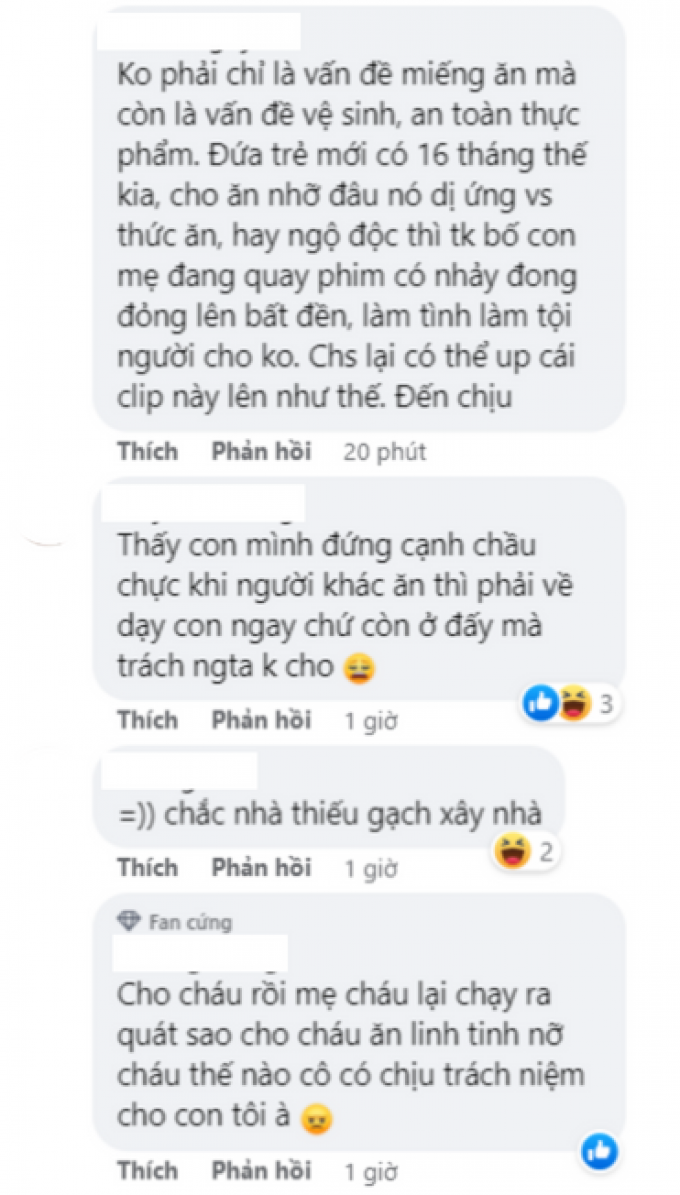Reply to the 'Cho cháu rồi mẹ cháu' comment
Image resolution: width=680 pixels, height=1195 pixels.
click(x=261, y=1169)
